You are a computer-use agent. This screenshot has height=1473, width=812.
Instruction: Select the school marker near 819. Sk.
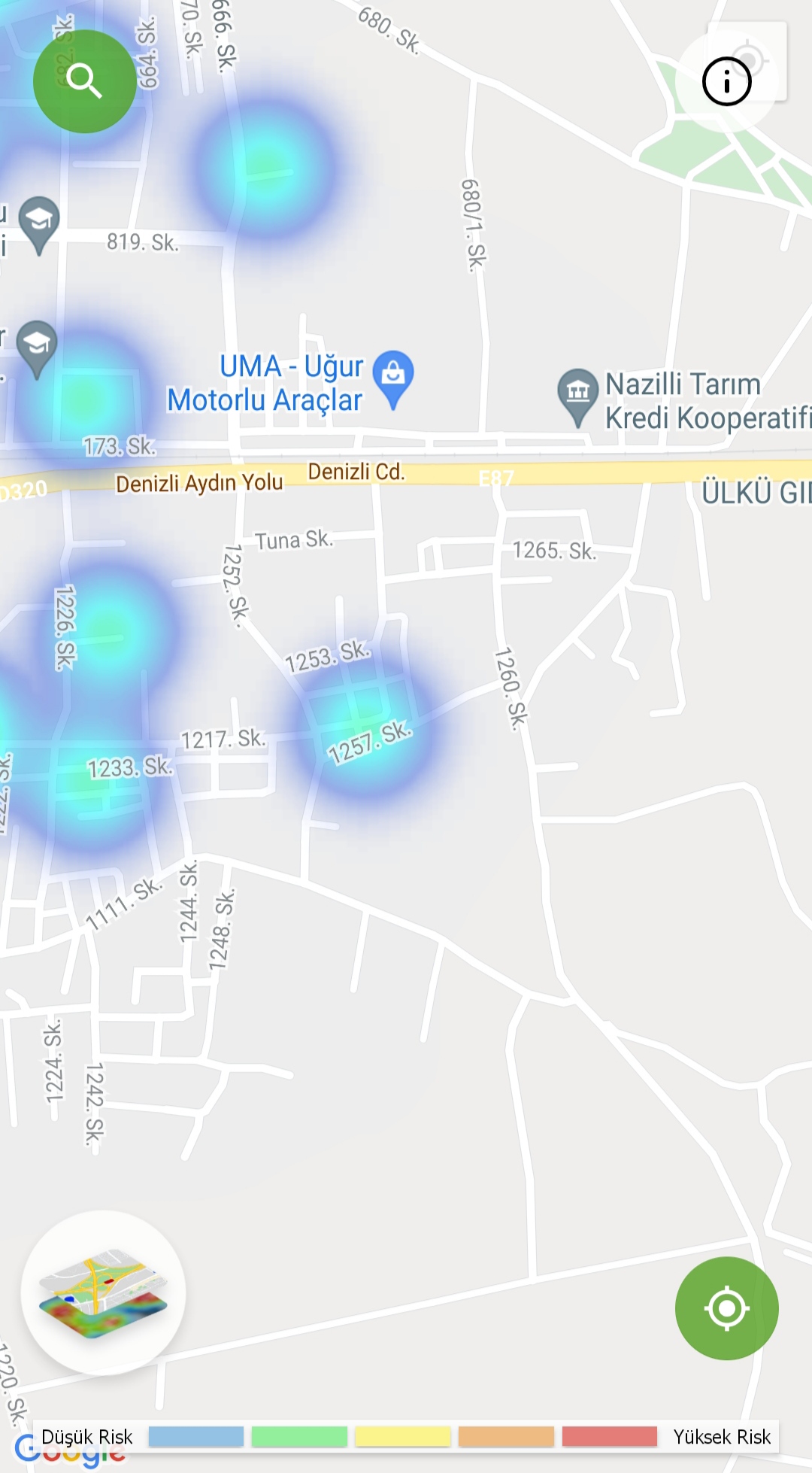pyautogui.click(x=39, y=220)
